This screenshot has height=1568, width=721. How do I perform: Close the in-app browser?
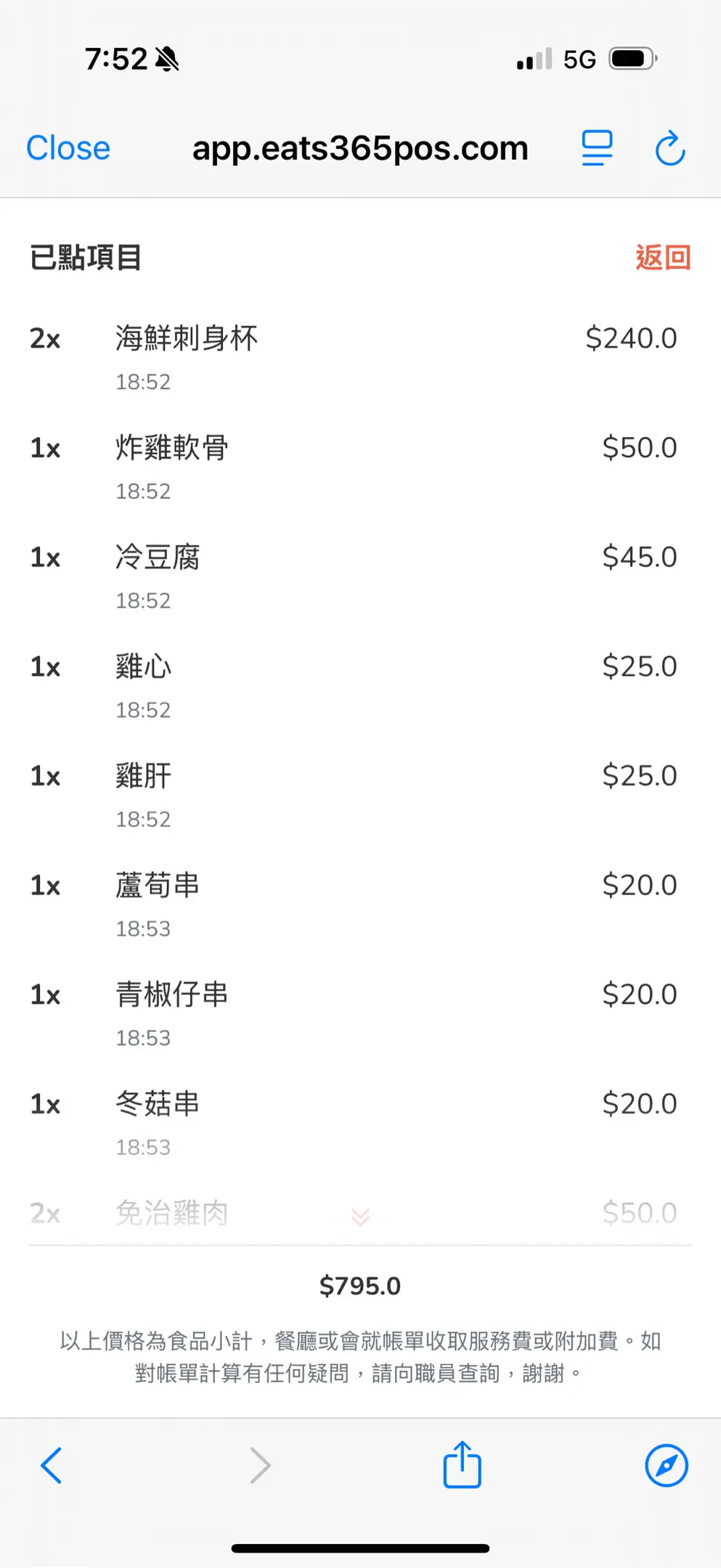[68, 148]
